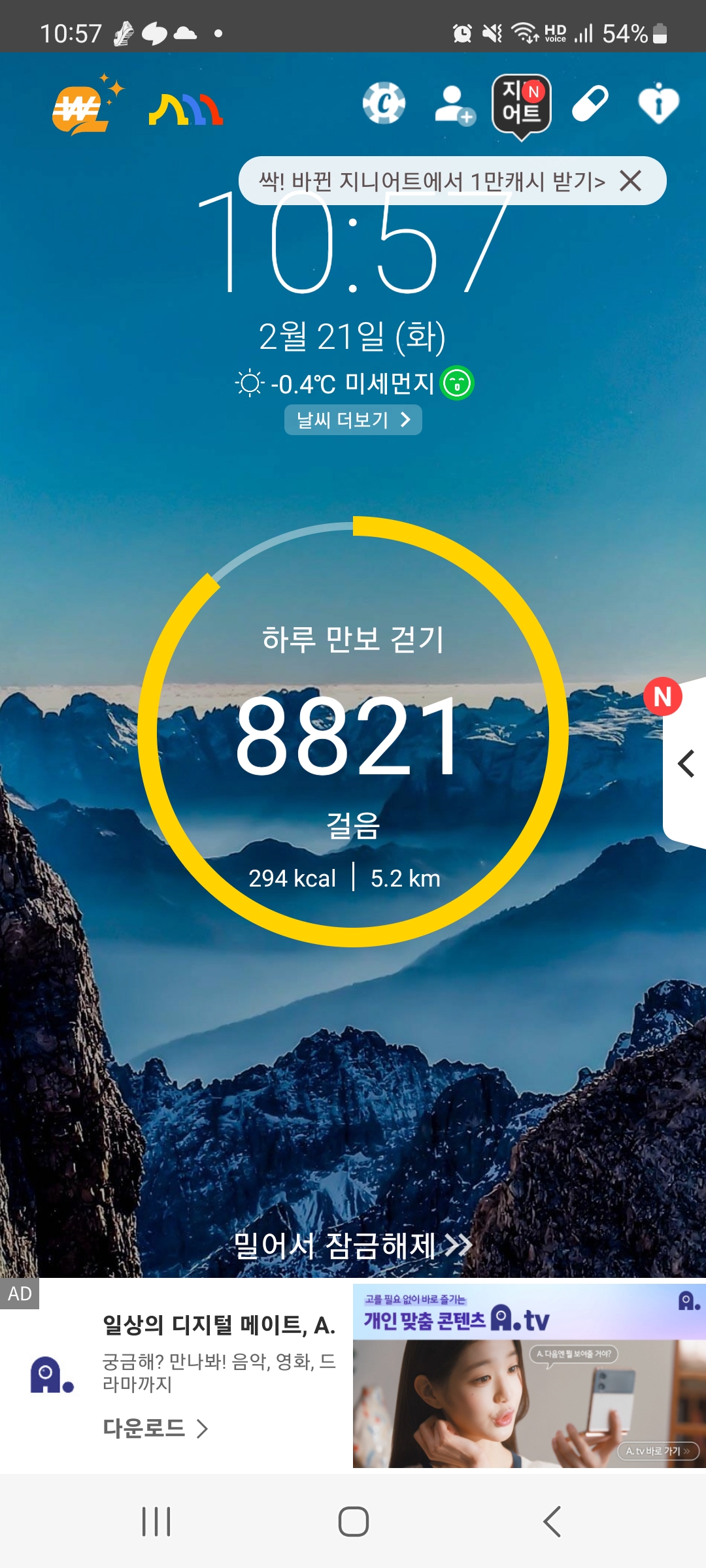Dismiss the 지니어트 cash tooltip
Screen dimensions: 706x1568
coord(631,181)
